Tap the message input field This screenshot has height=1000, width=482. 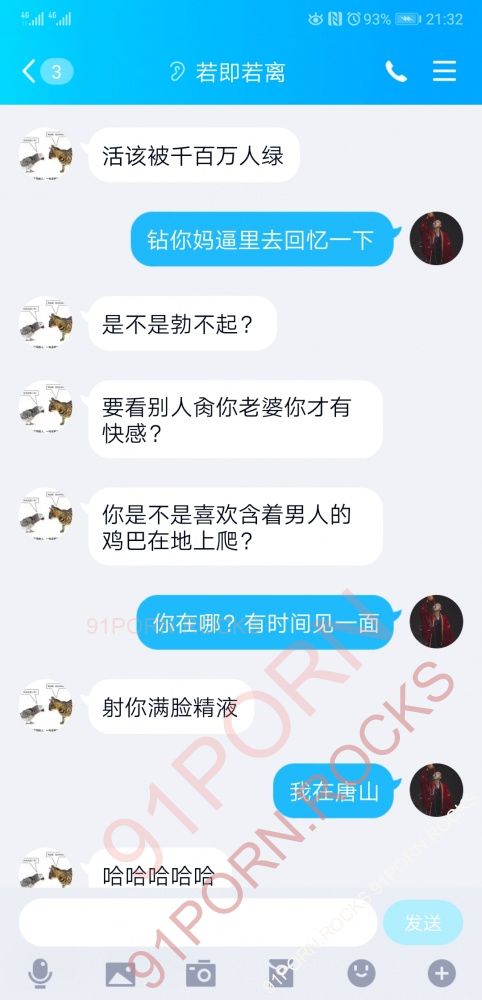click(198, 922)
